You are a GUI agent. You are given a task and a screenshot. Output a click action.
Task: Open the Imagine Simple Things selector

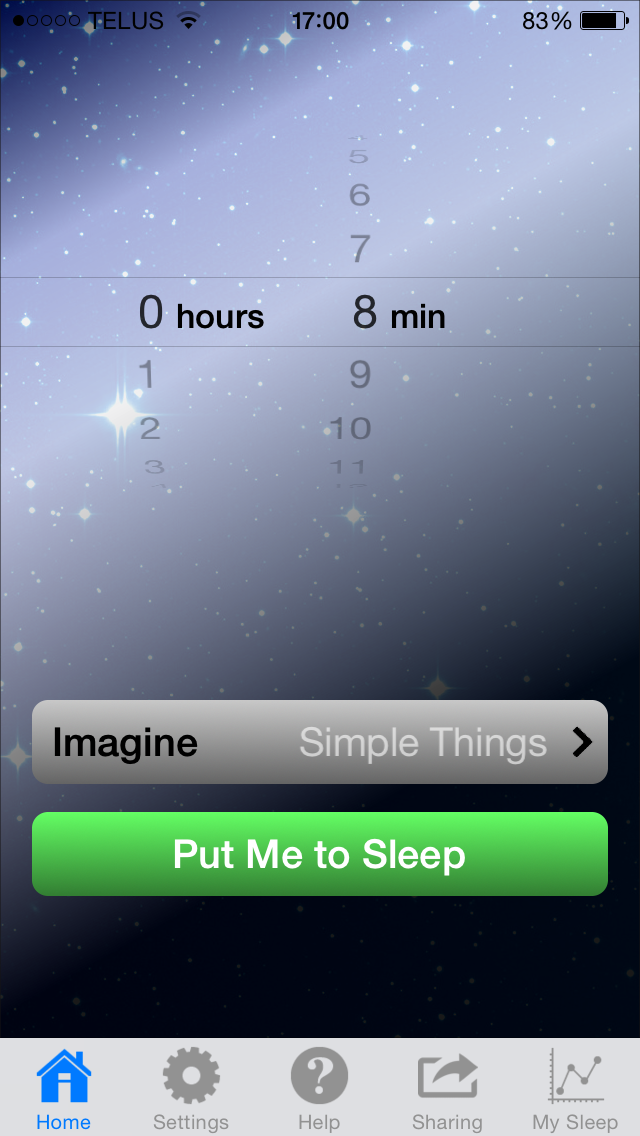click(320, 742)
